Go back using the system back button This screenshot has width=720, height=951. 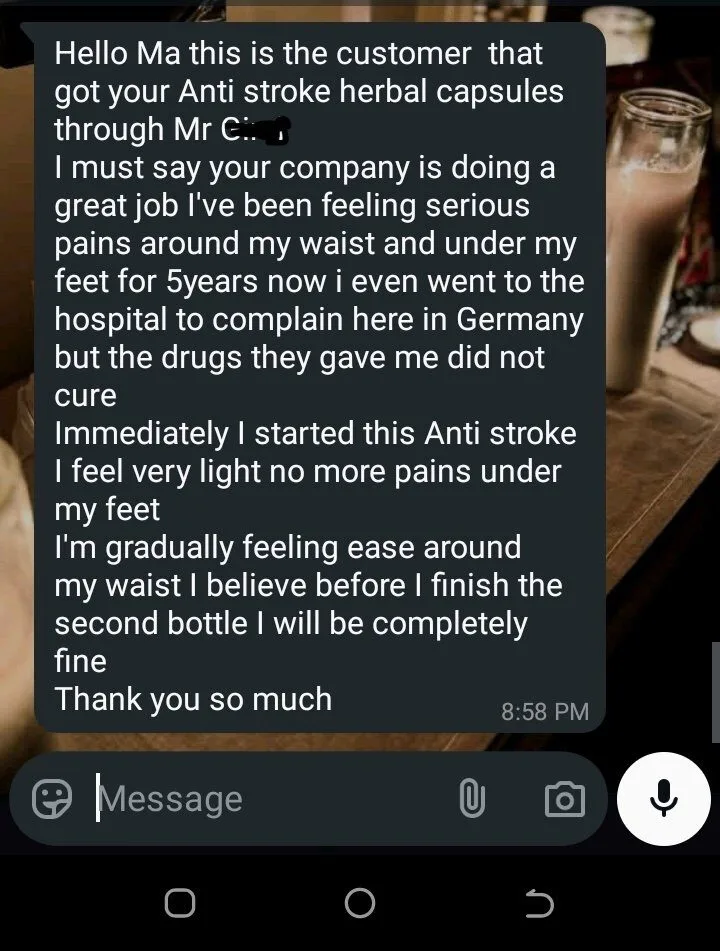539,904
